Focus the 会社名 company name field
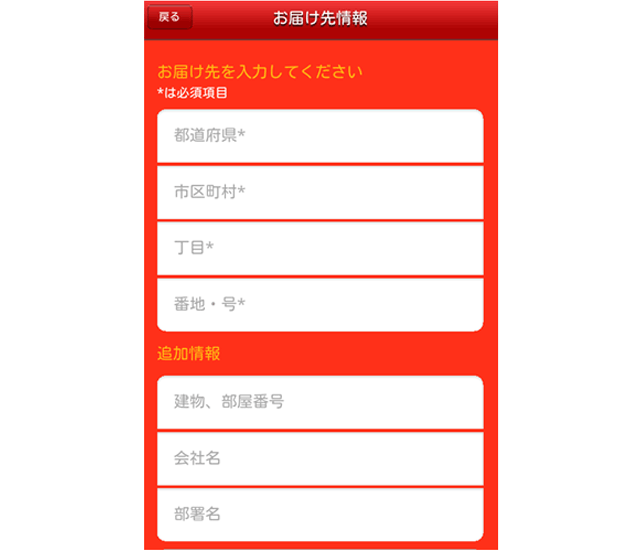The width and height of the screenshot is (640, 550). click(320, 458)
